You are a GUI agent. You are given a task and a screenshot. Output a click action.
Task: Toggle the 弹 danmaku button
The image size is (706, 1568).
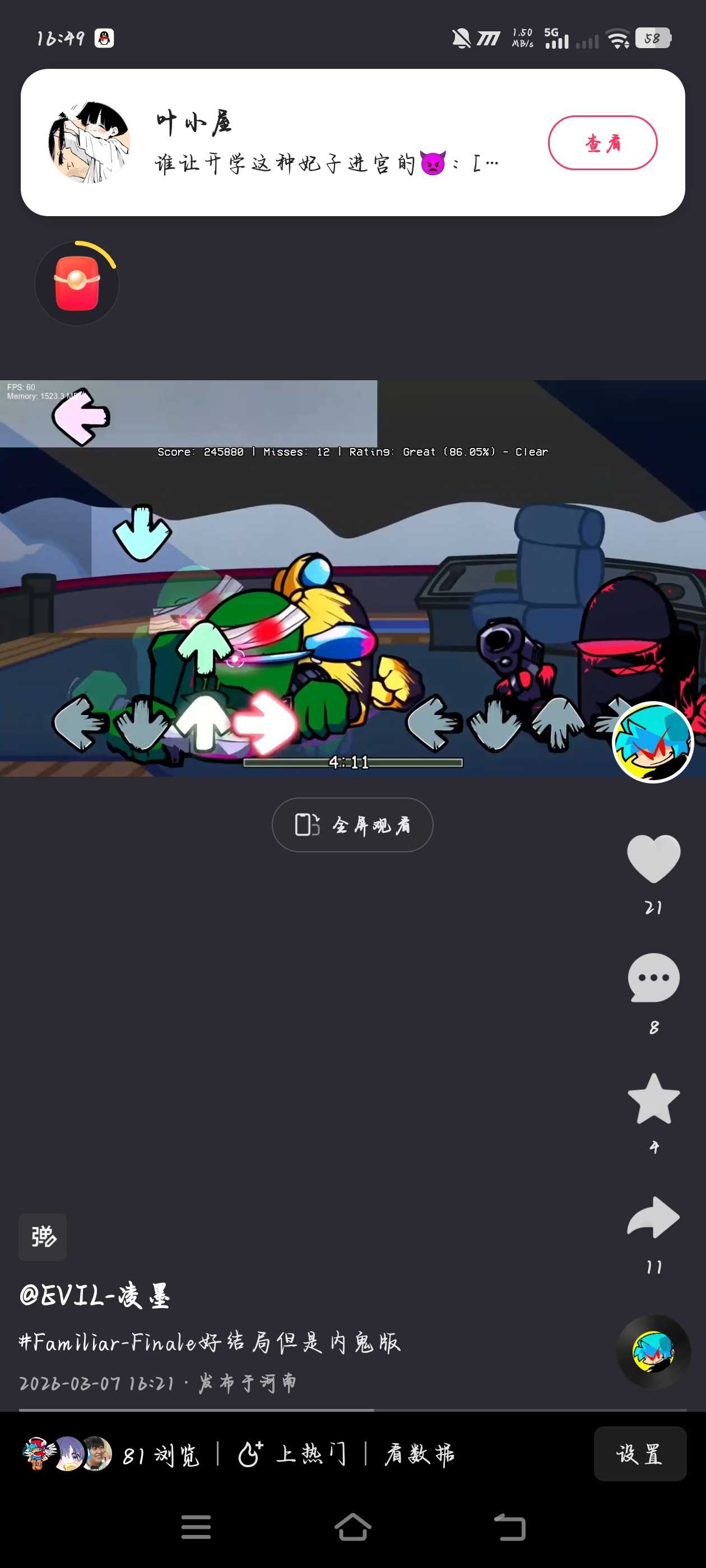tap(43, 1237)
